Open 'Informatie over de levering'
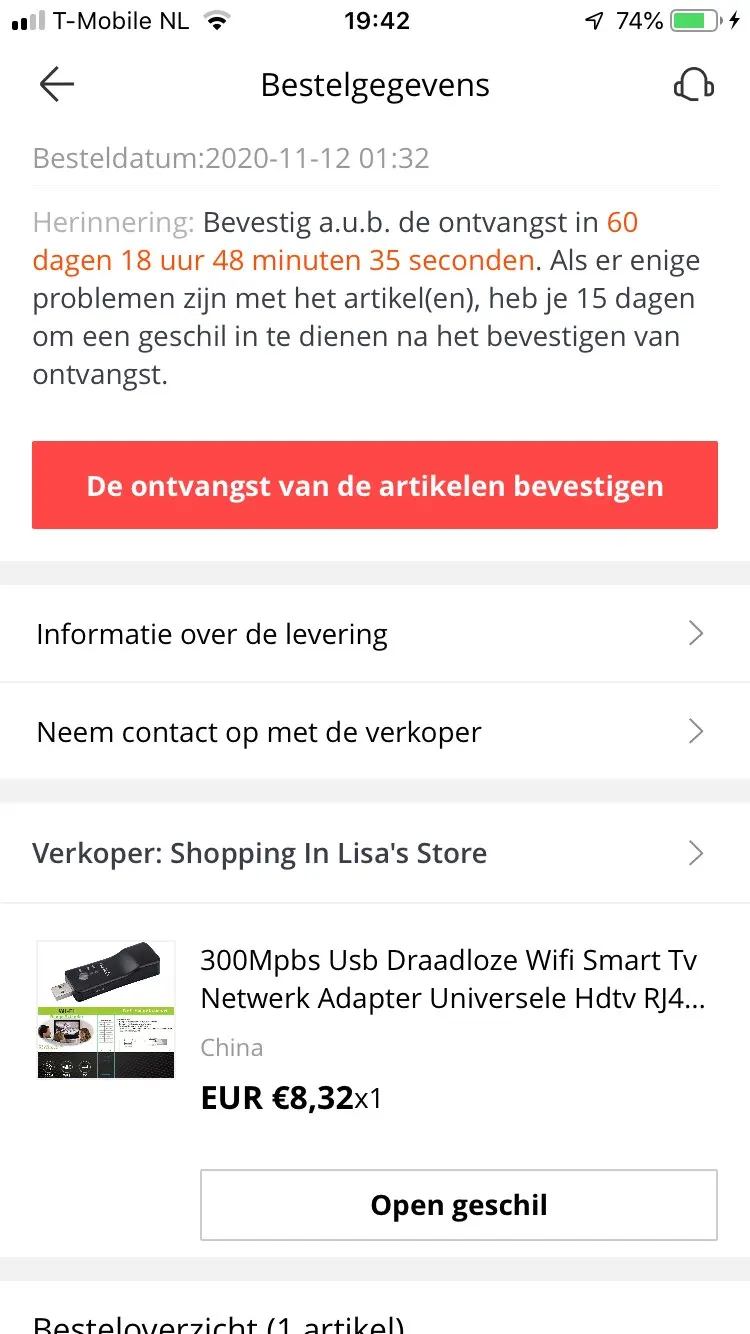Screen dimensions: 750x1334 pyautogui.click(x=375, y=634)
